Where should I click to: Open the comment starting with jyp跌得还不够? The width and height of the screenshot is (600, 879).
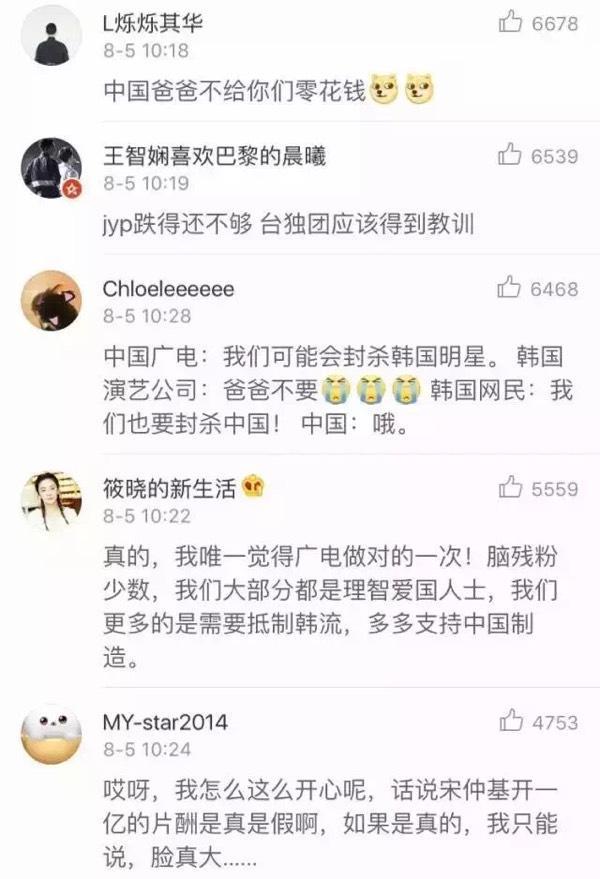tap(288, 224)
